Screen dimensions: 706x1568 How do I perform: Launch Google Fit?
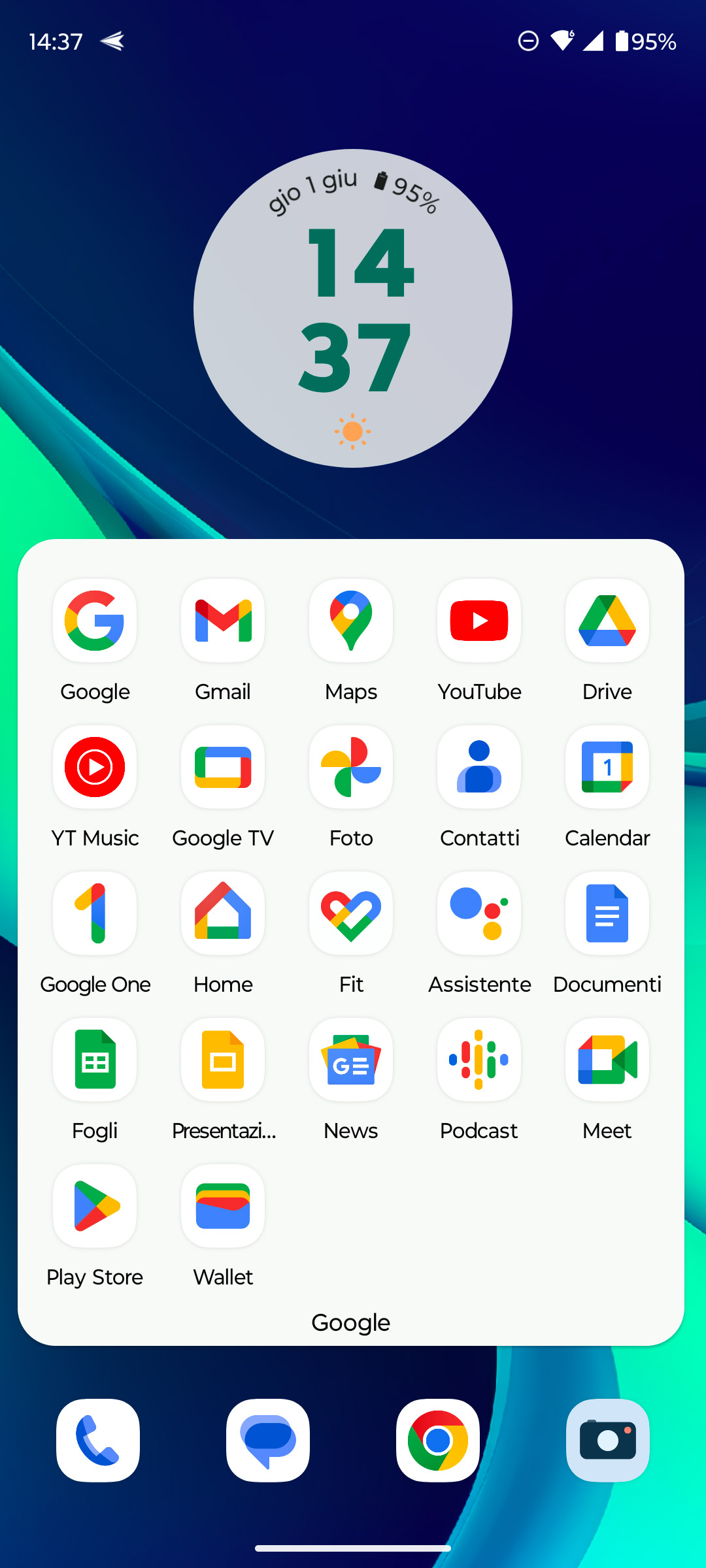pyautogui.click(x=351, y=914)
